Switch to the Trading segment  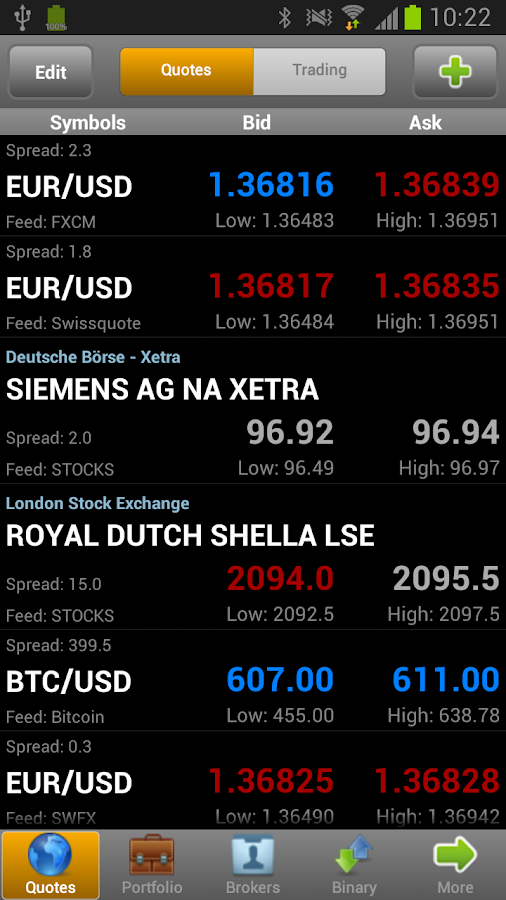click(x=320, y=71)
